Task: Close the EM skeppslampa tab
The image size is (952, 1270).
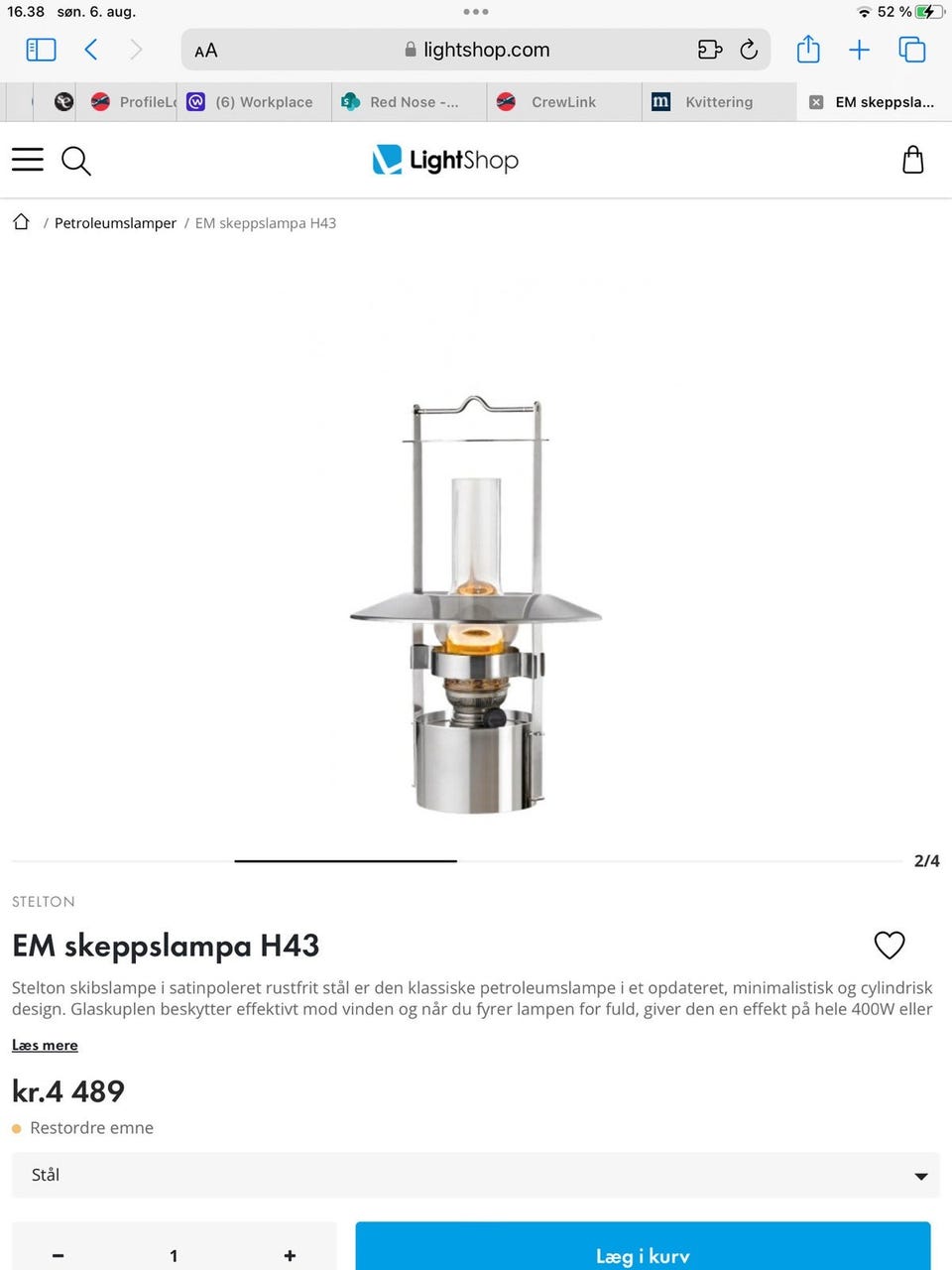Action: coord(816,102)
